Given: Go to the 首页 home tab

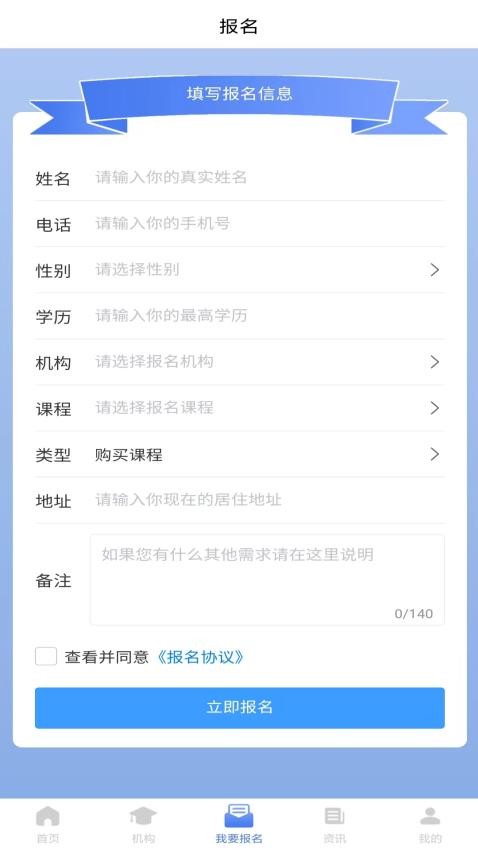Looking at the screenshot, I should point(48,825).
